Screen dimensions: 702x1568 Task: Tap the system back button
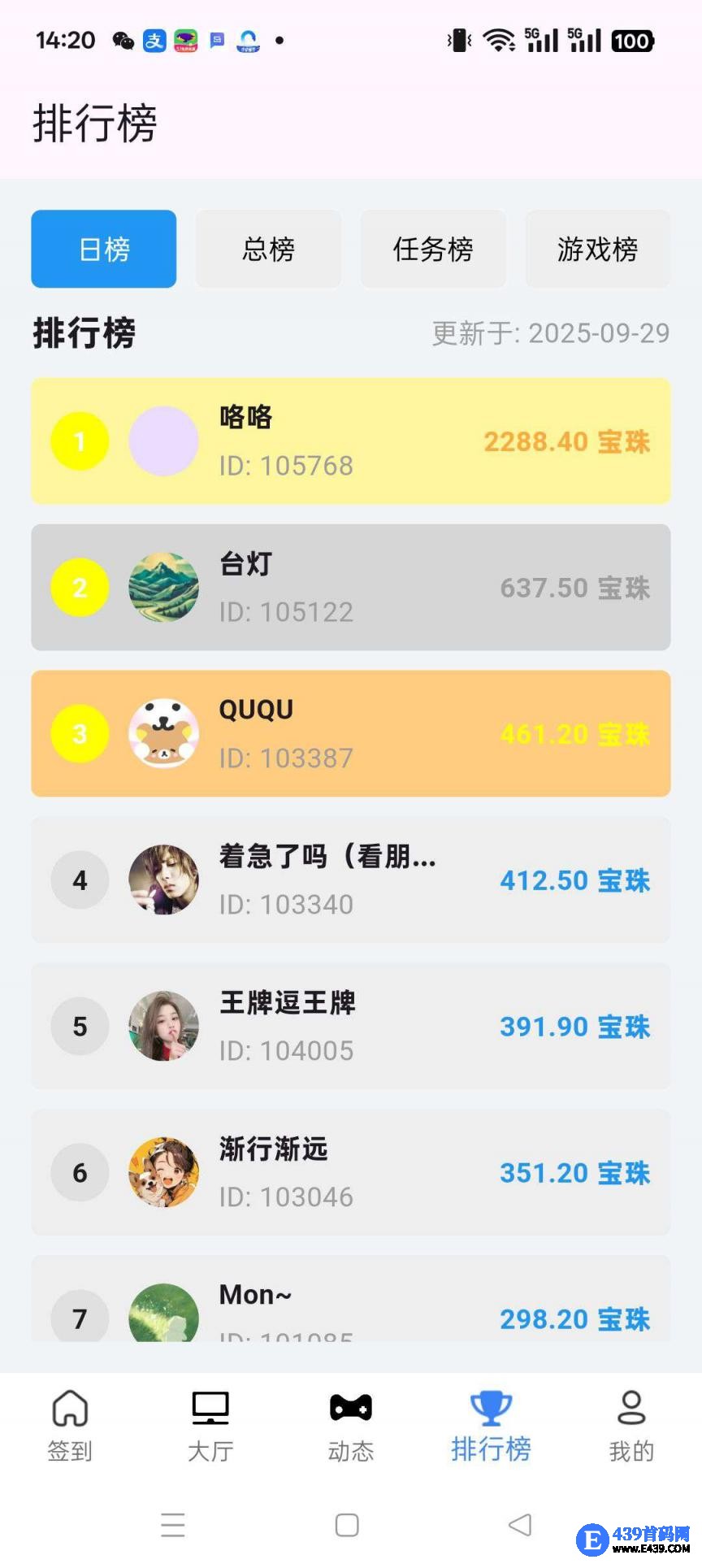pos(520,1525)
